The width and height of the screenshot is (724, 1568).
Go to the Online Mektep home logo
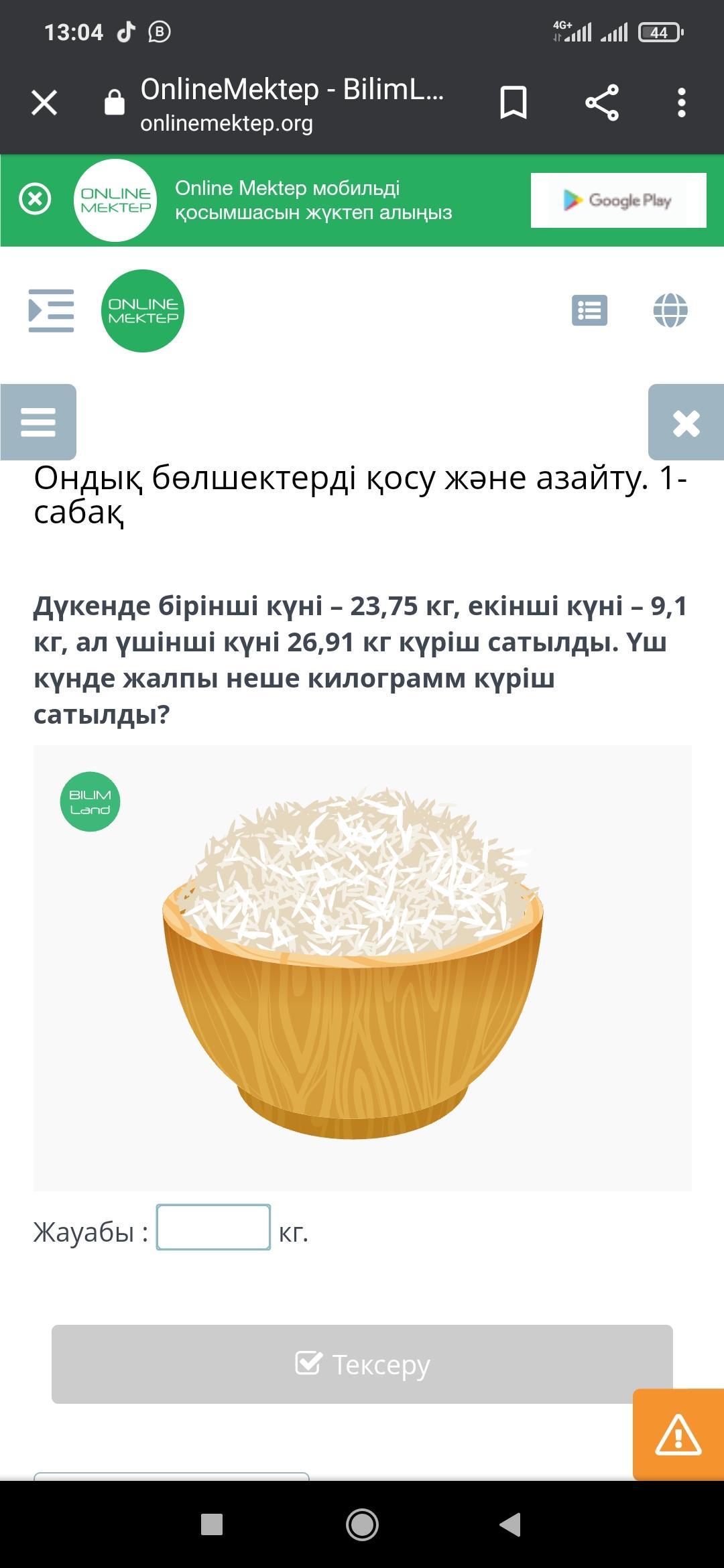click(143, 311)
